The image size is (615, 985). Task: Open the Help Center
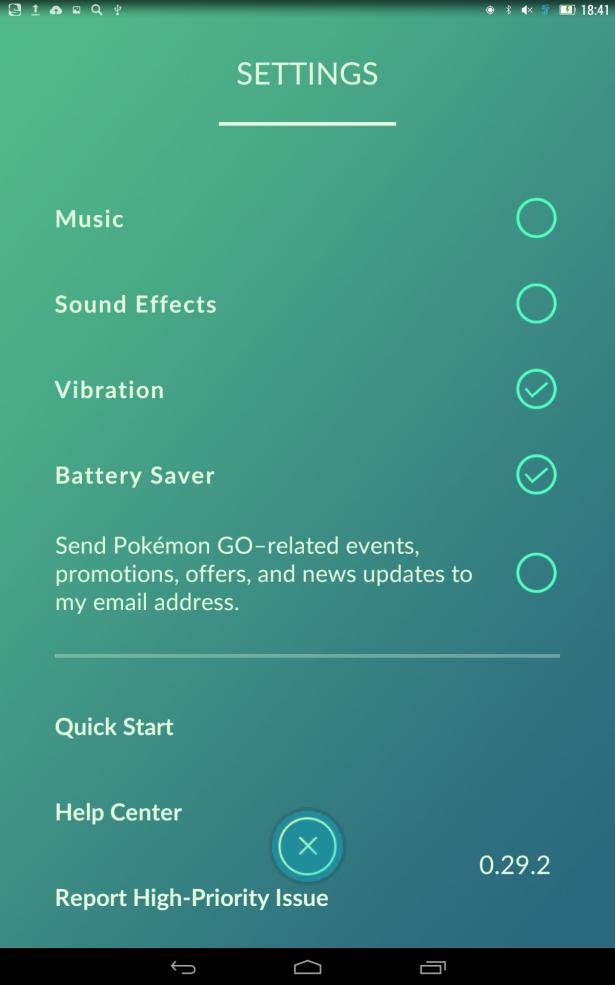pos(118,812)
